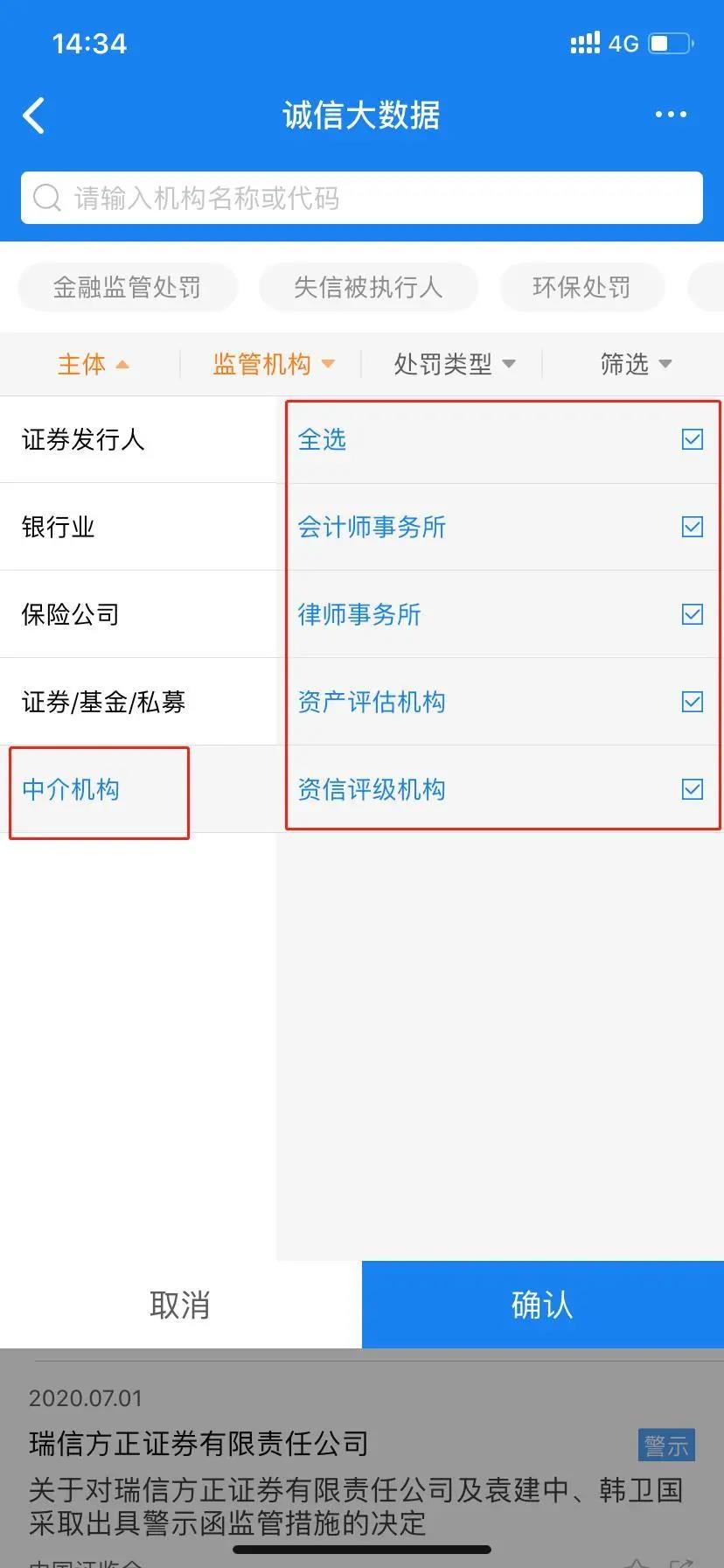Choose the 银行业 category

click(x=59, y=527)
